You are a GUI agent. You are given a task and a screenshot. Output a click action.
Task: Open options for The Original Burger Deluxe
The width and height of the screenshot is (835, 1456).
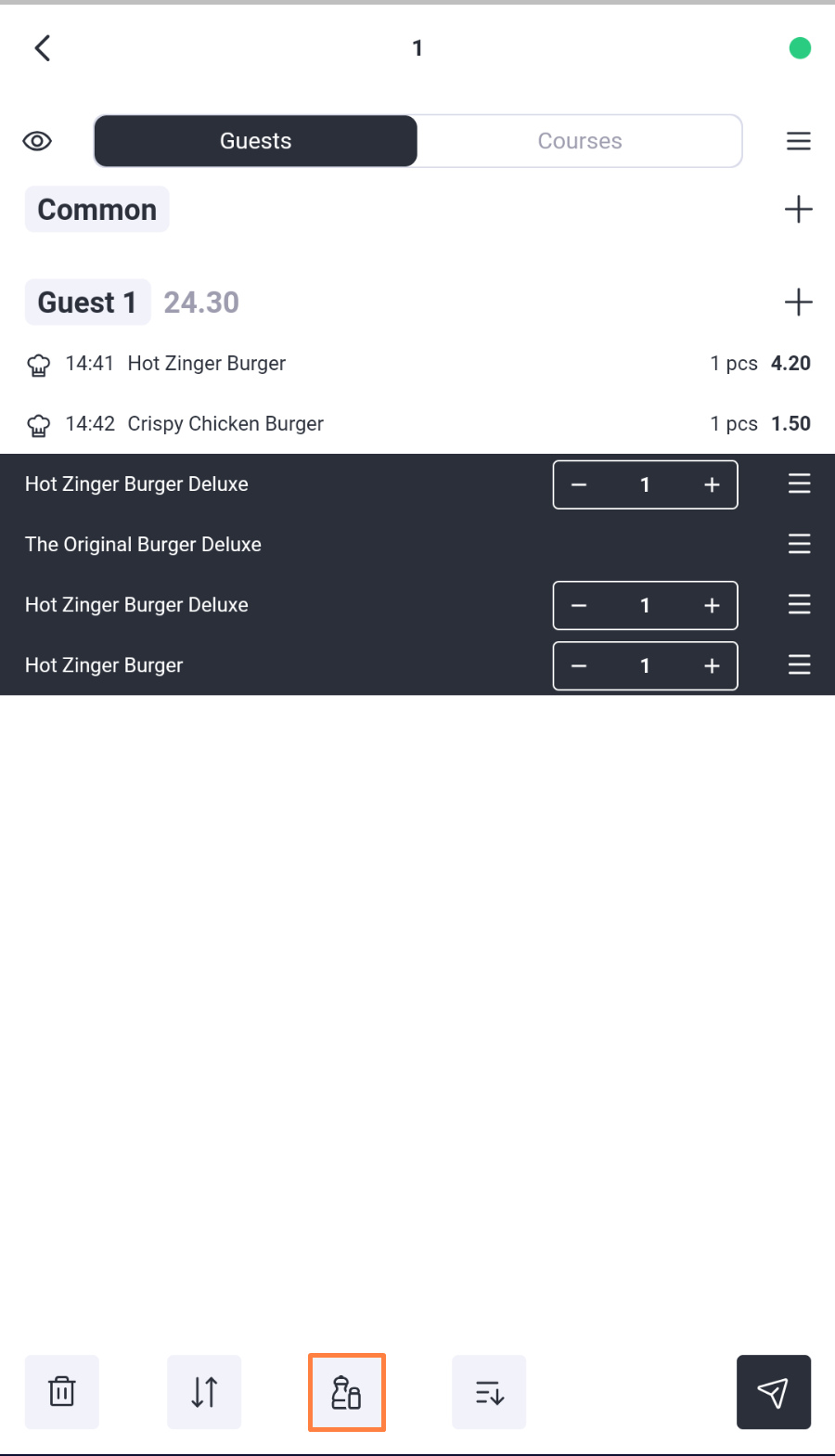(x=800, y=544)
